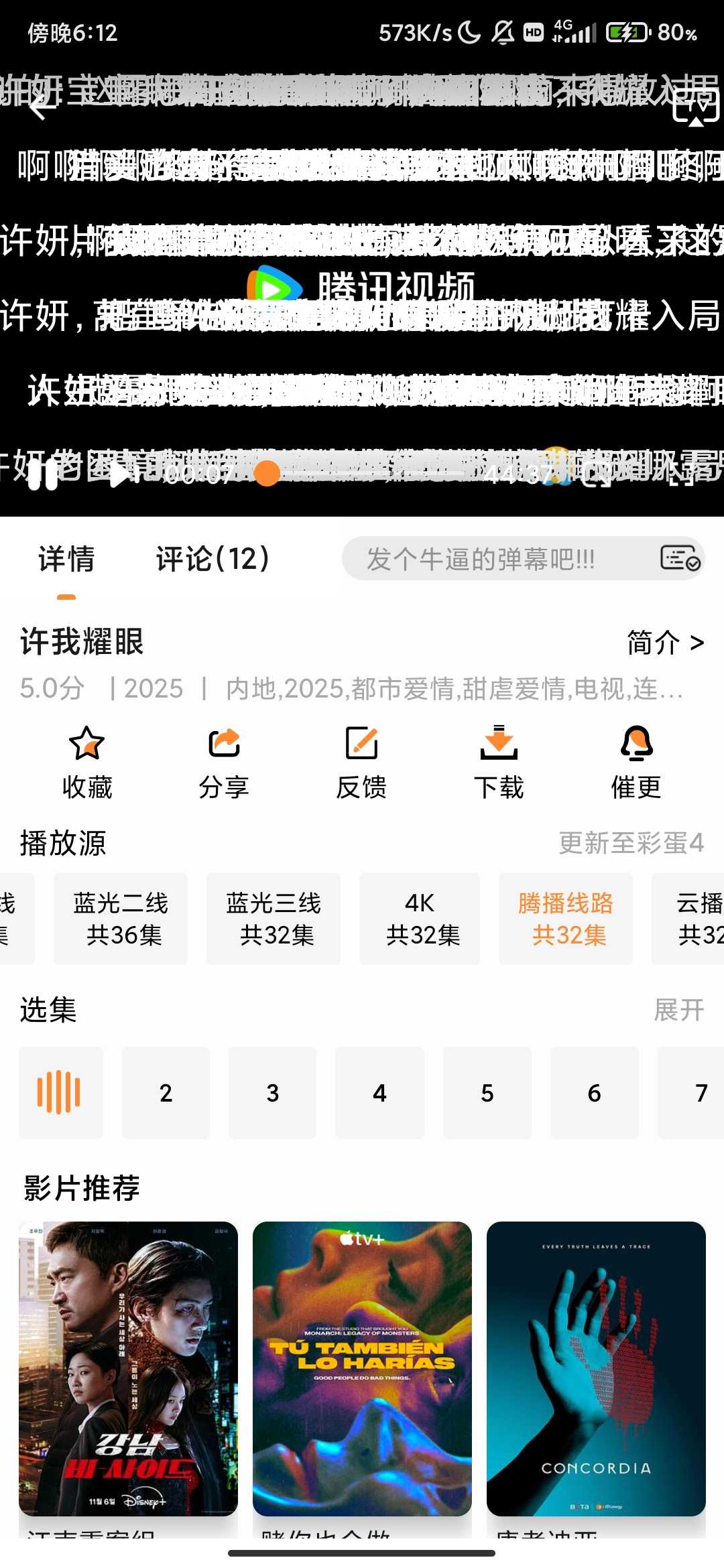Select the 蓝光二线 playback source
The image size is (724, 1568).
(x=121, y=918)
